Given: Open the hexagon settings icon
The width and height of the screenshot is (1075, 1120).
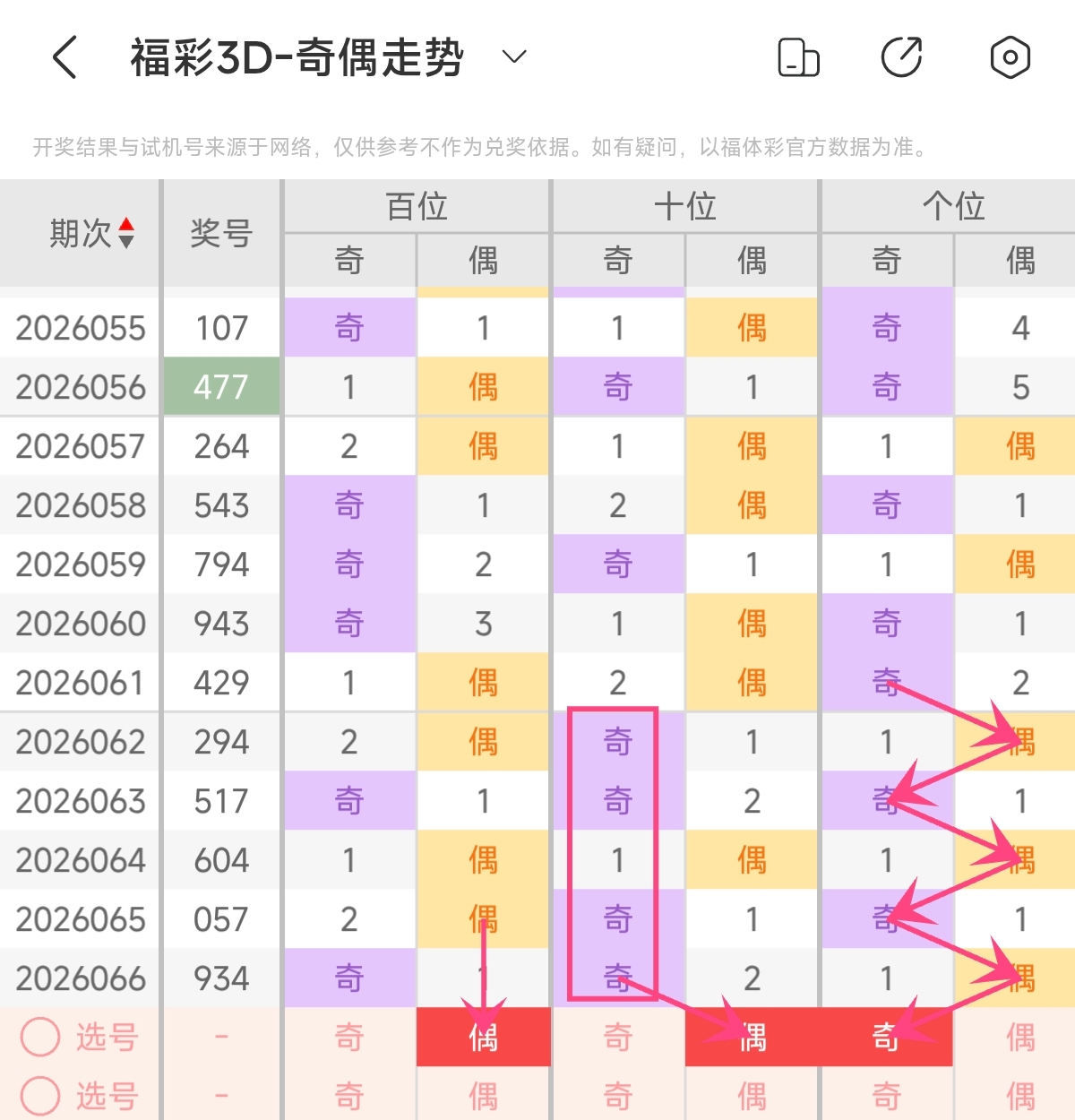Looking at the screenshot, I should point(1010,58).
